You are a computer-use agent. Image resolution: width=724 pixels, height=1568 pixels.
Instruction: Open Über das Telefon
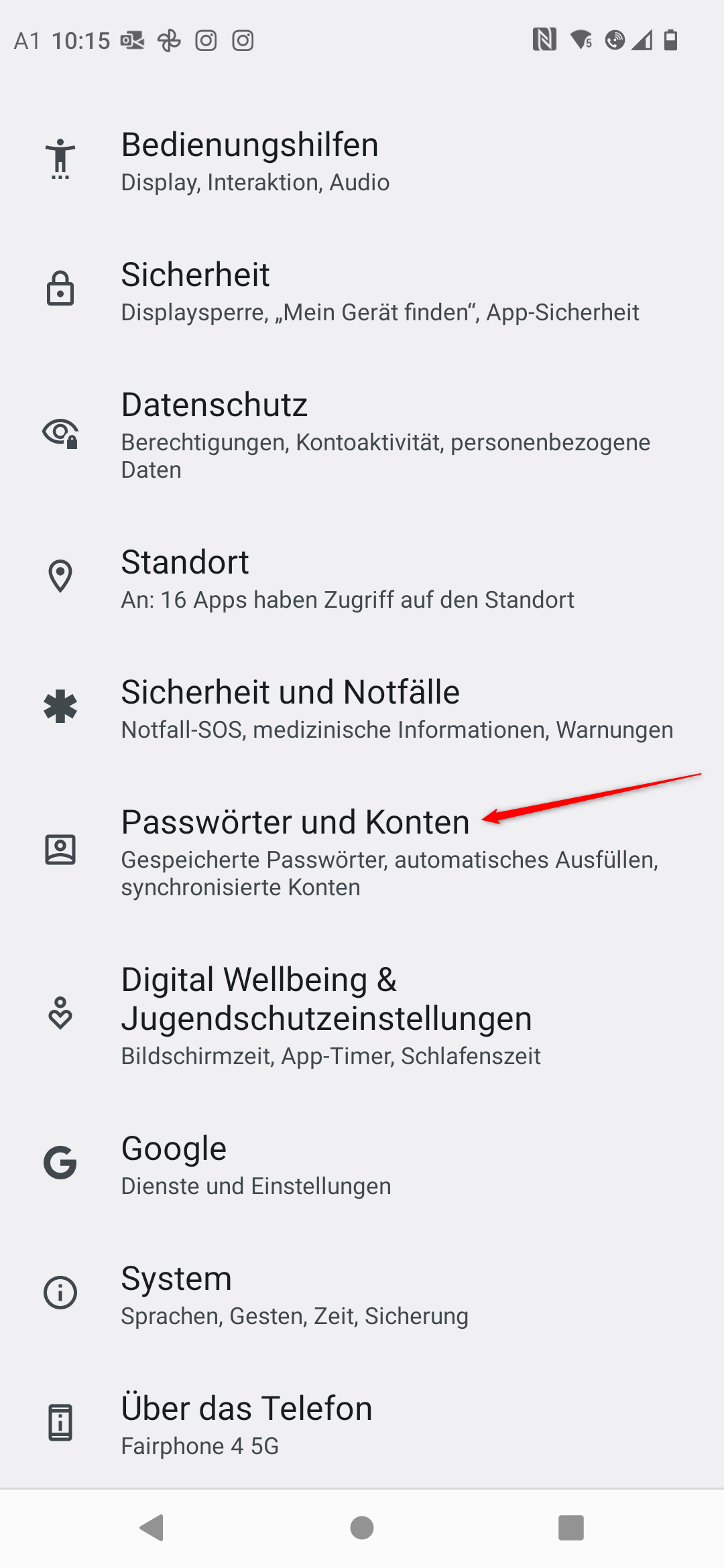(x=362, y=1425)
